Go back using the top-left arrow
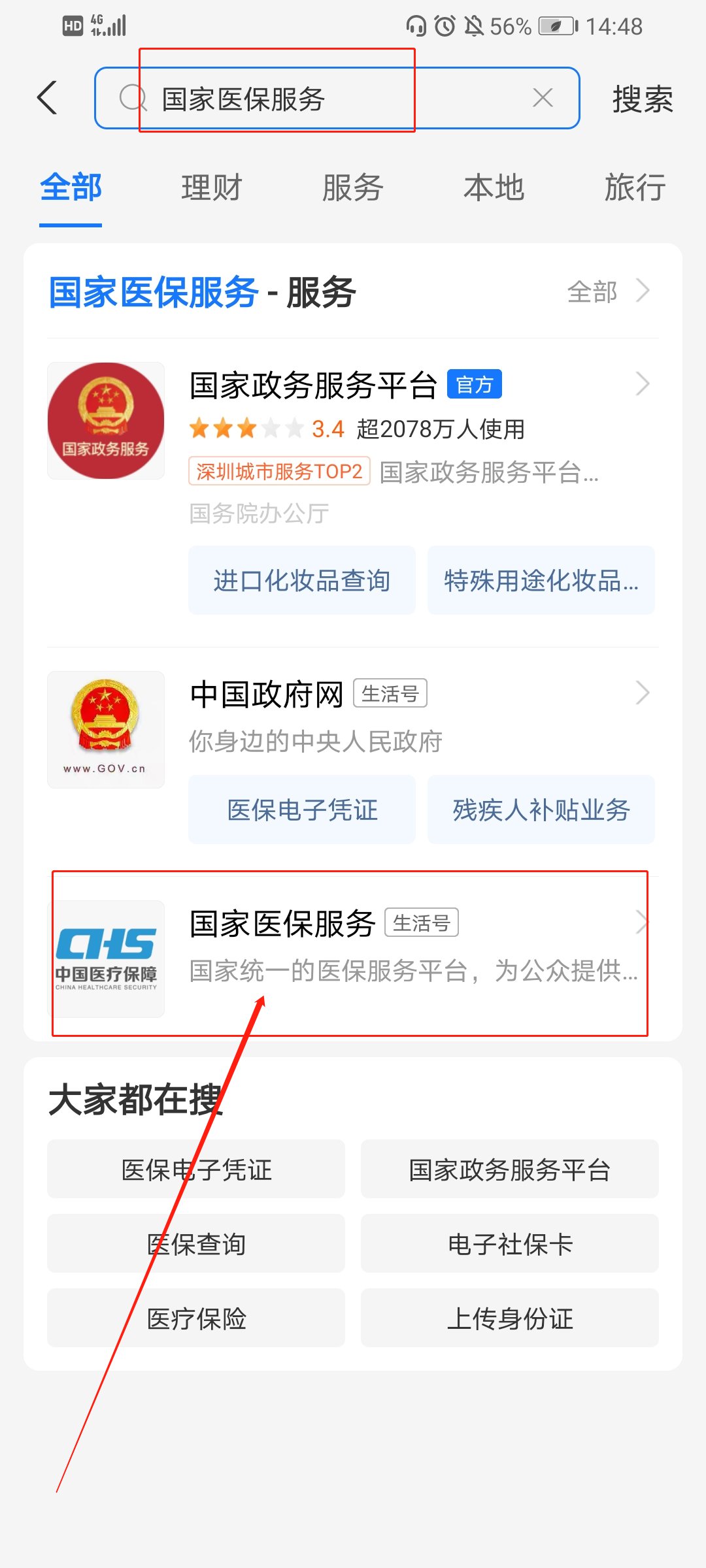This screenshot has height=1568, width=706. 47,98
